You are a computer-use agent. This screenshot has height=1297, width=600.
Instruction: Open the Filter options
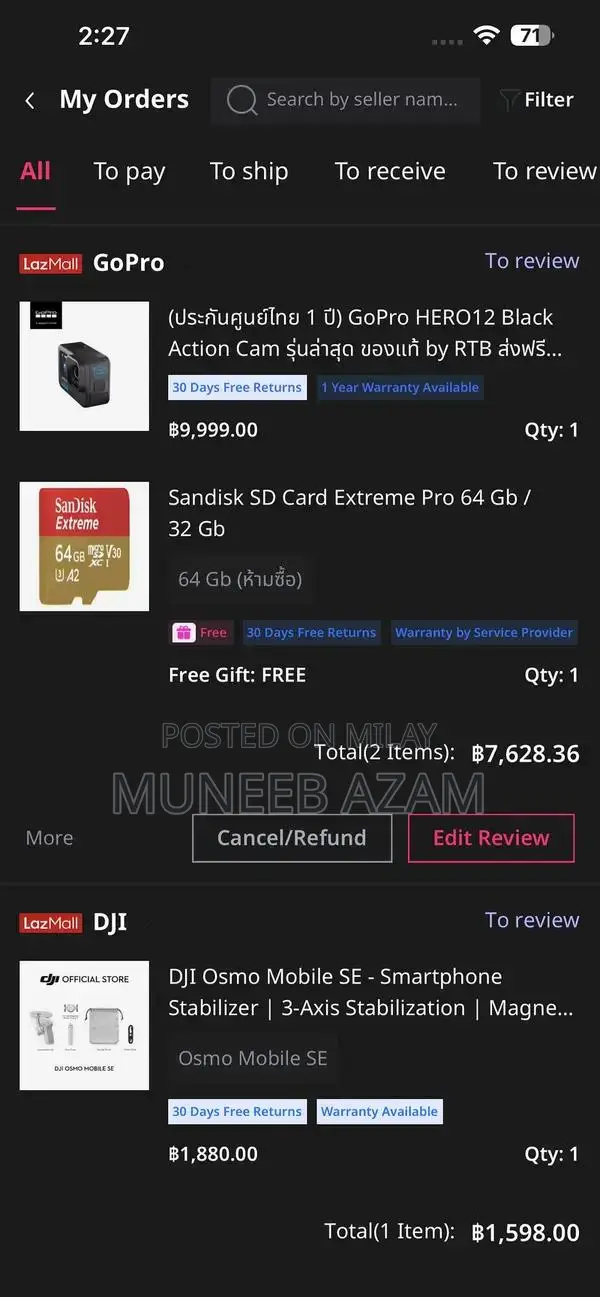click(x=537, y=100)
